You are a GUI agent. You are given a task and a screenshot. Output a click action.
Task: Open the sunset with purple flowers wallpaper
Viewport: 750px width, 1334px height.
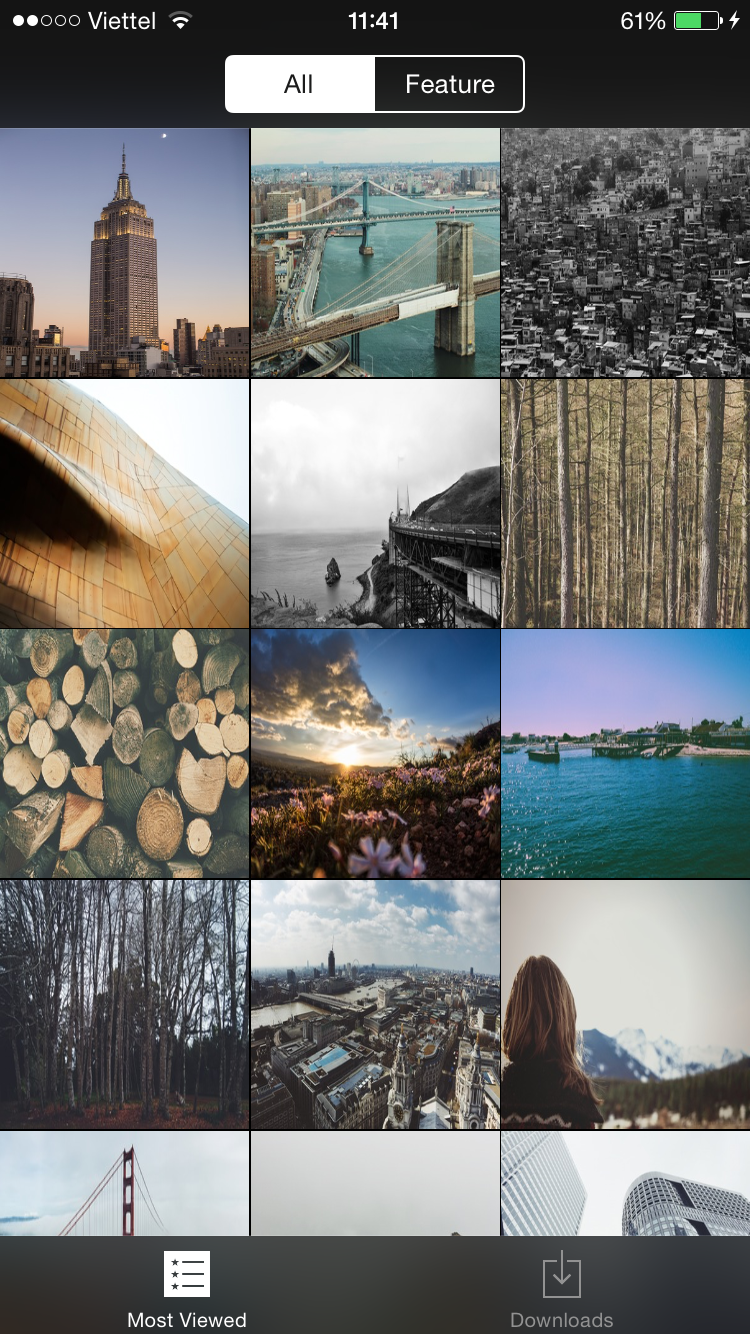click(375, 753)
